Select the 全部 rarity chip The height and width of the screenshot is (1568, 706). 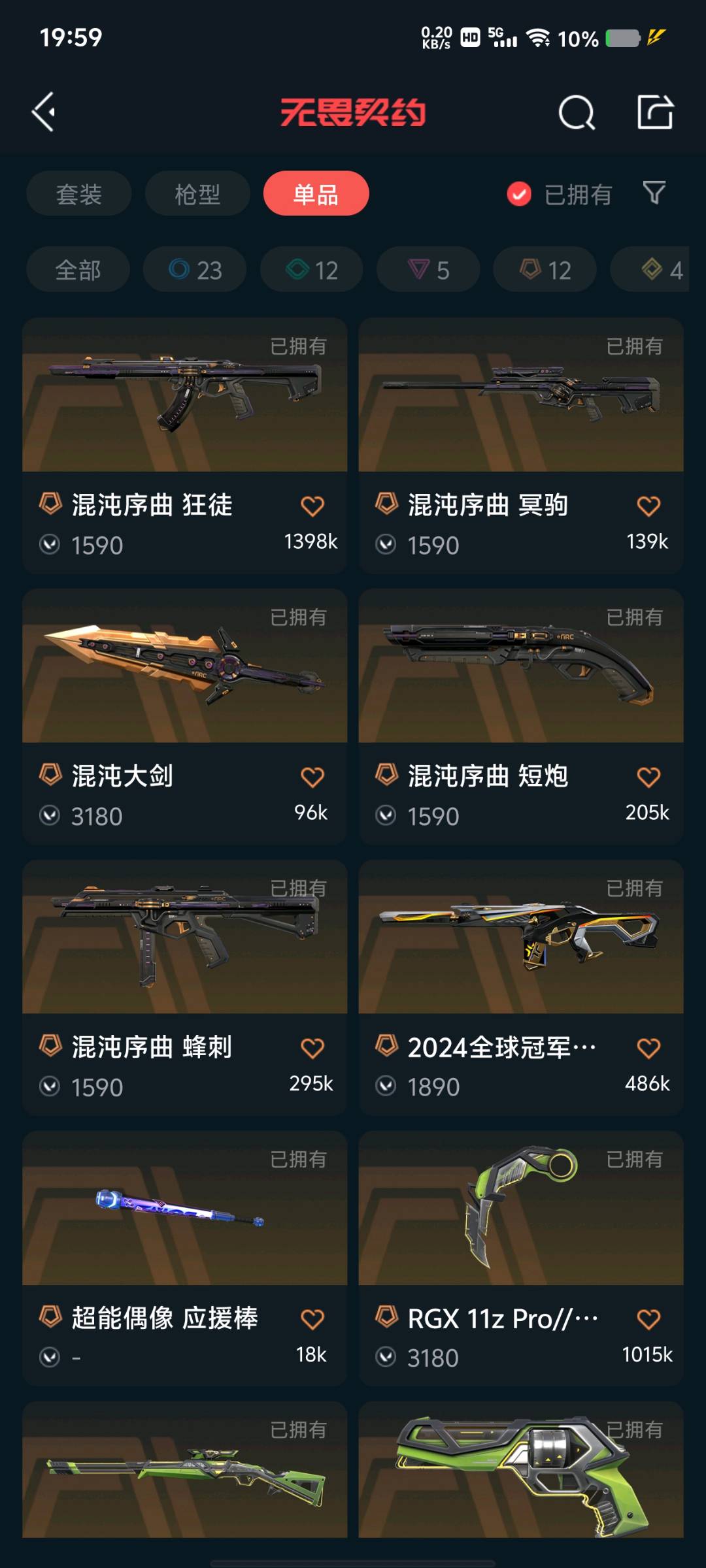pyautogui.click(x=78, y=270)
